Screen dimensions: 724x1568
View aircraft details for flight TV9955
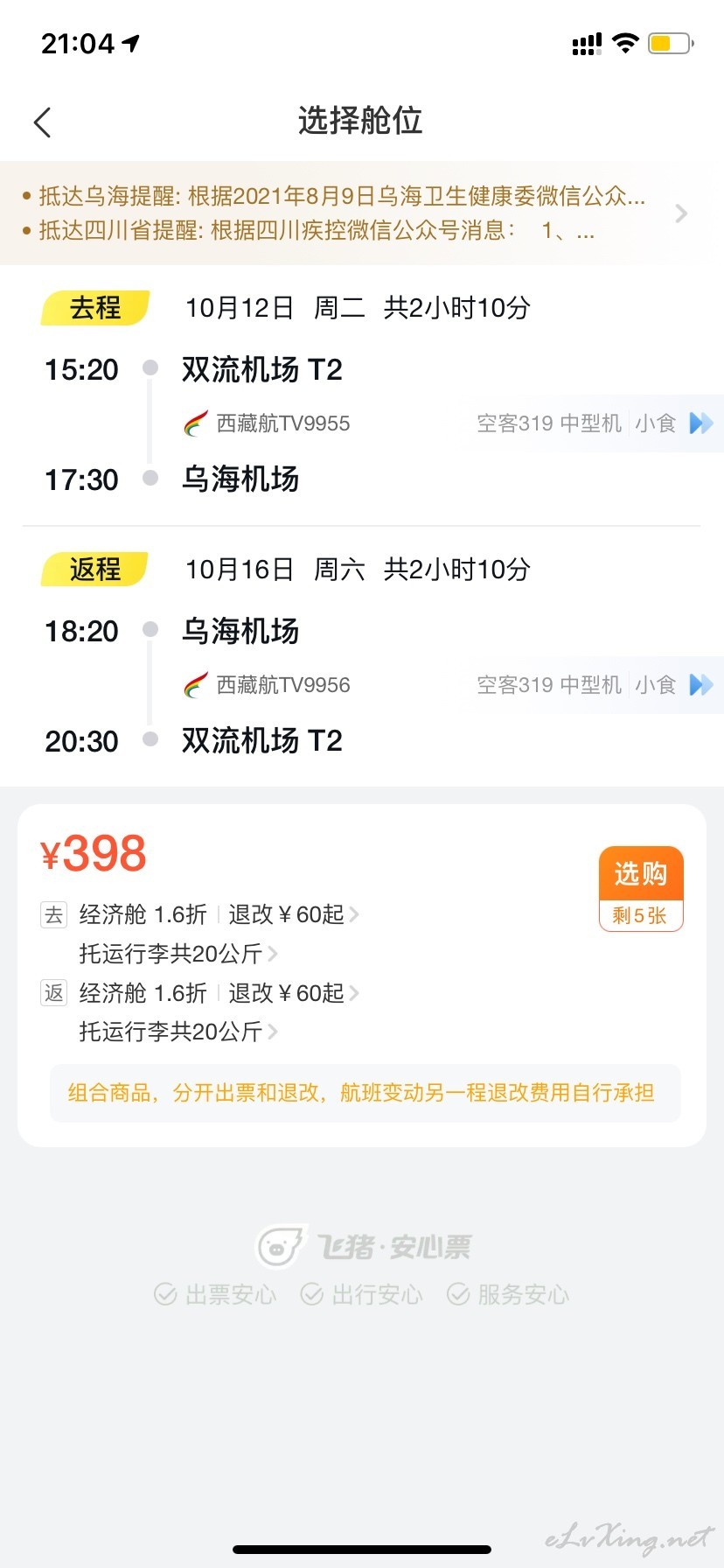coord(595,423)
